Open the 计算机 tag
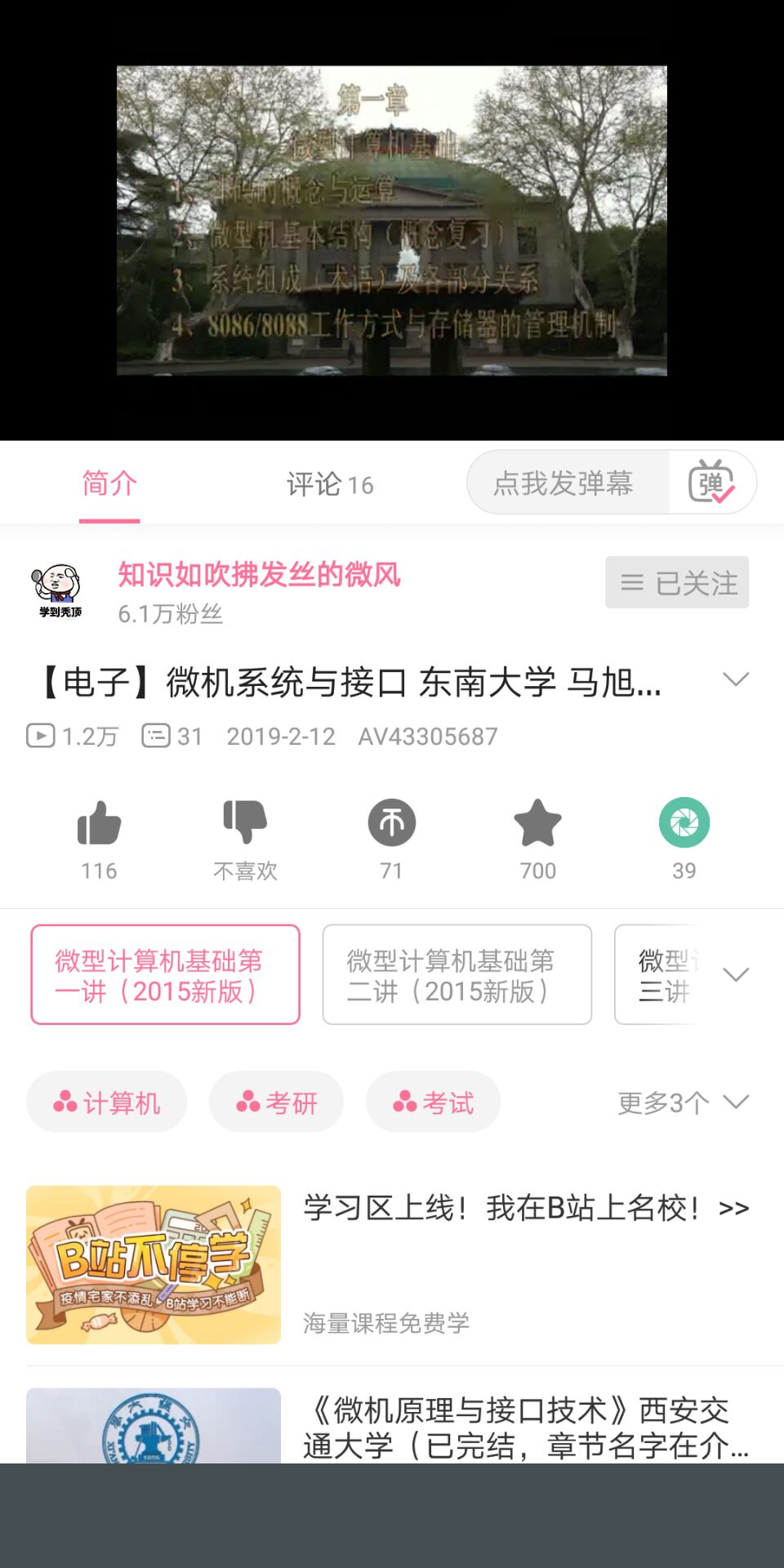 [107, 1102]
